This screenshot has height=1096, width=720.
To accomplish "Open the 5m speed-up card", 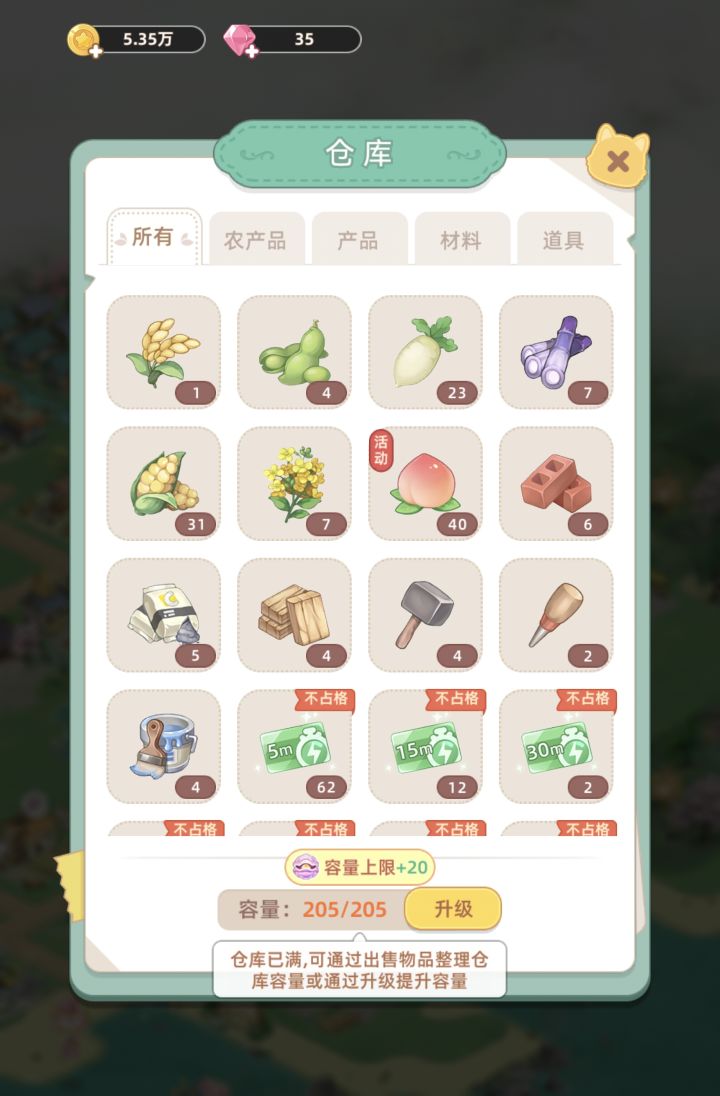I will pyautogui.click(x=293, y=747).
